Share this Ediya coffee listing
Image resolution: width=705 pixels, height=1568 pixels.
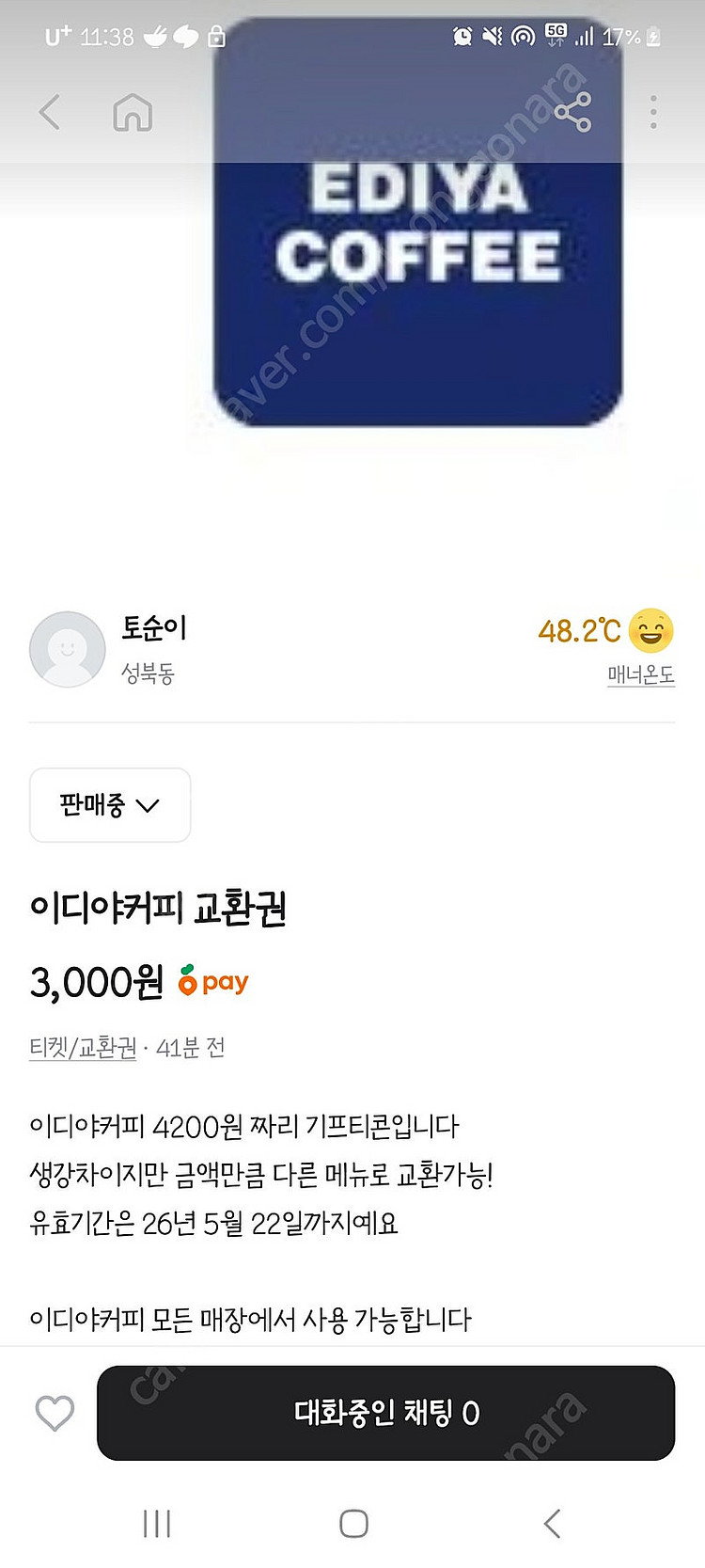[x=572, y=113]
